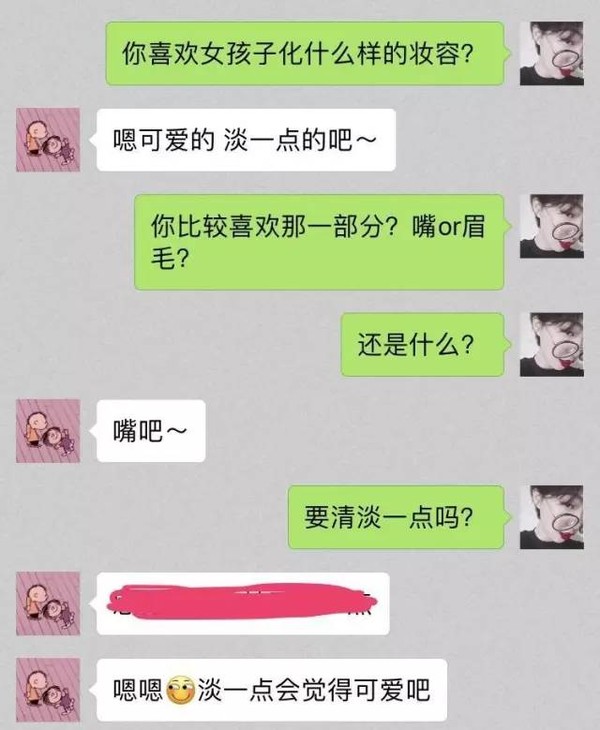Tap sender's avatar beside '要清淡一点吗?'
The height and width of the screenshot is (730, 600).
[x=551, y=517]
